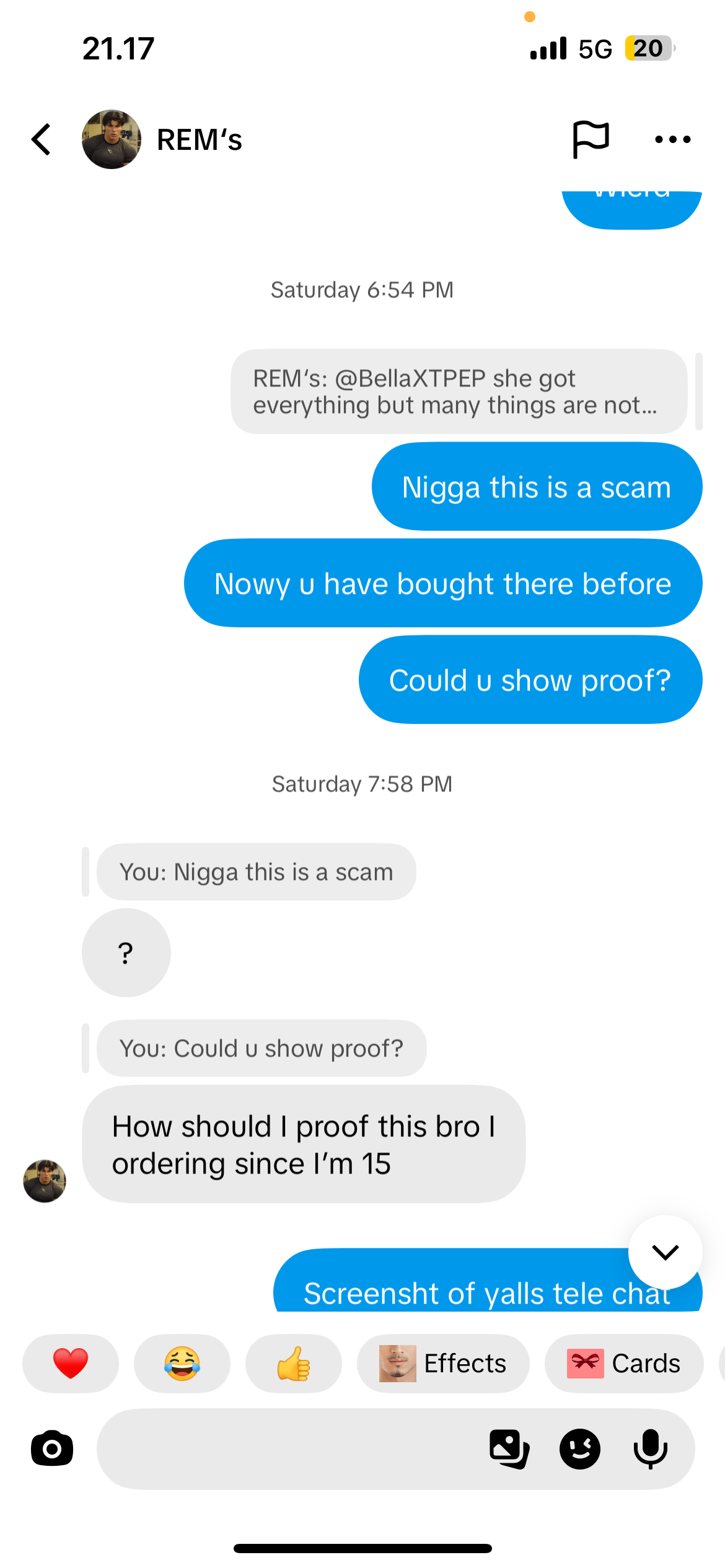Report this chat with the flag icon
This screenshot has width=725, height=1568.
[x=591, y=139]
